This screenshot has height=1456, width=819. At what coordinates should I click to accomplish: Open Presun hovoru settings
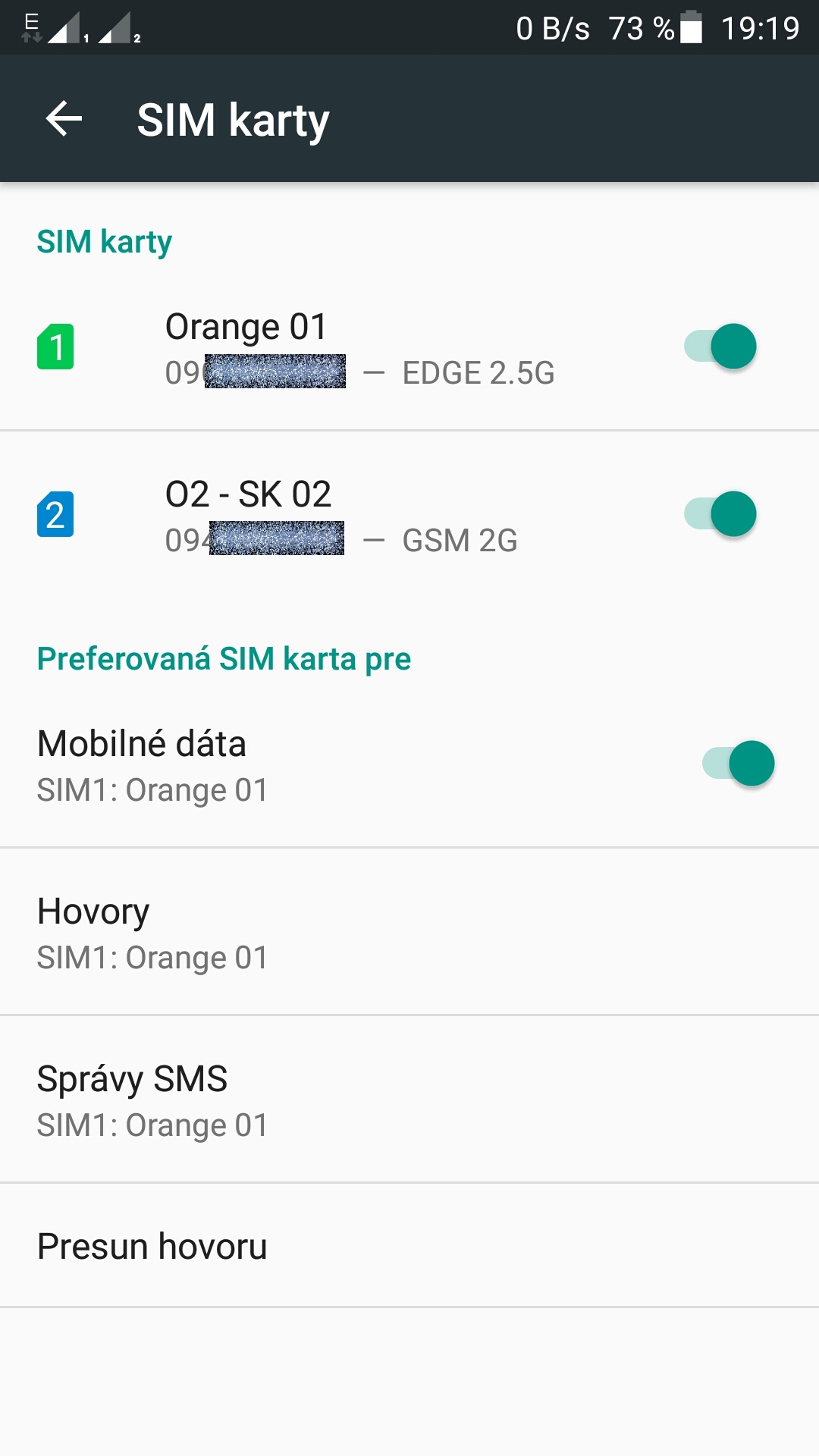point(409,1245)
